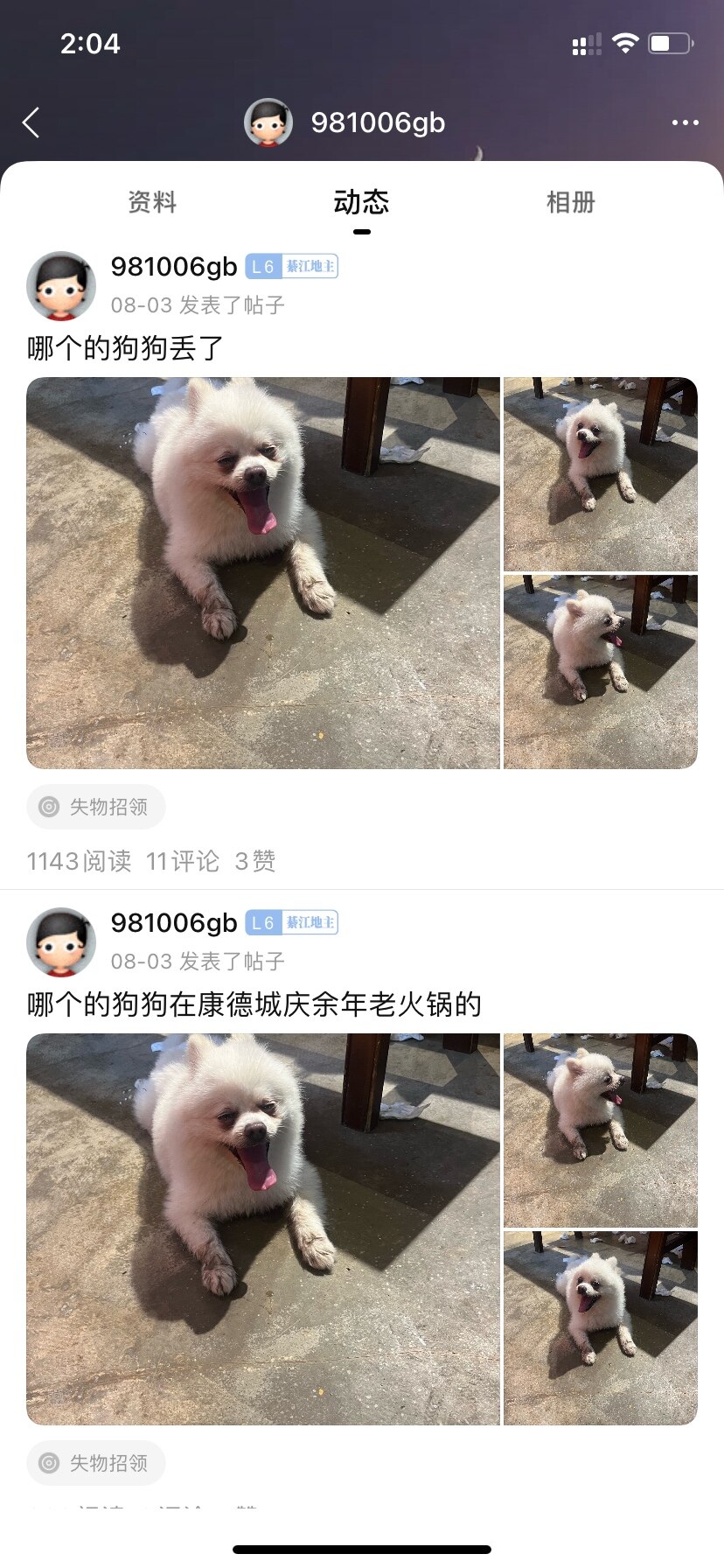Viewport: 724px width, 1568px height.
Task: Open the three-dot overflow menu
Action: 685,122
